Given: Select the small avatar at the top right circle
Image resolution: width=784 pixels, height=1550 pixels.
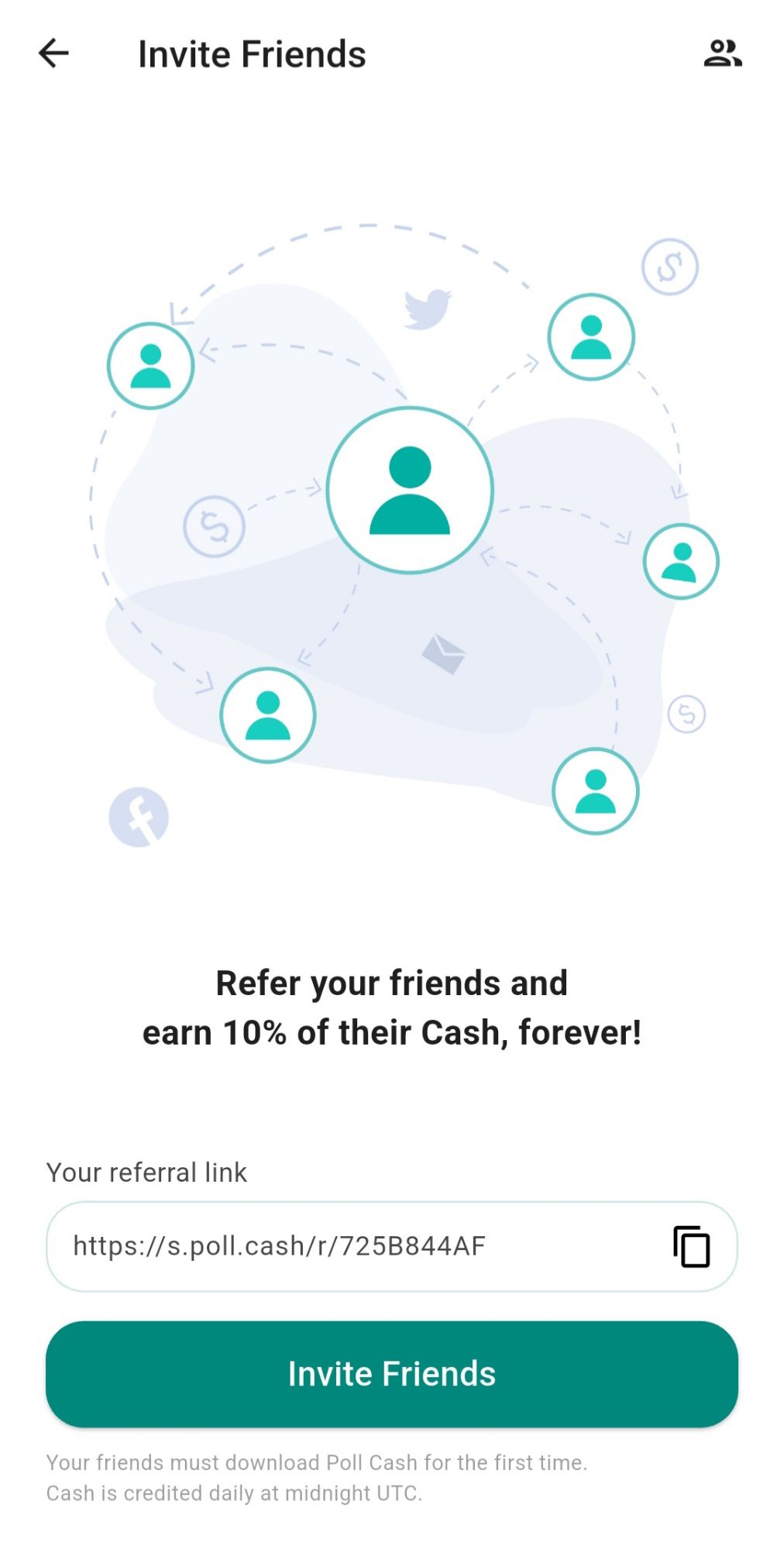Looking at the screenshot, I should (590, 336).
